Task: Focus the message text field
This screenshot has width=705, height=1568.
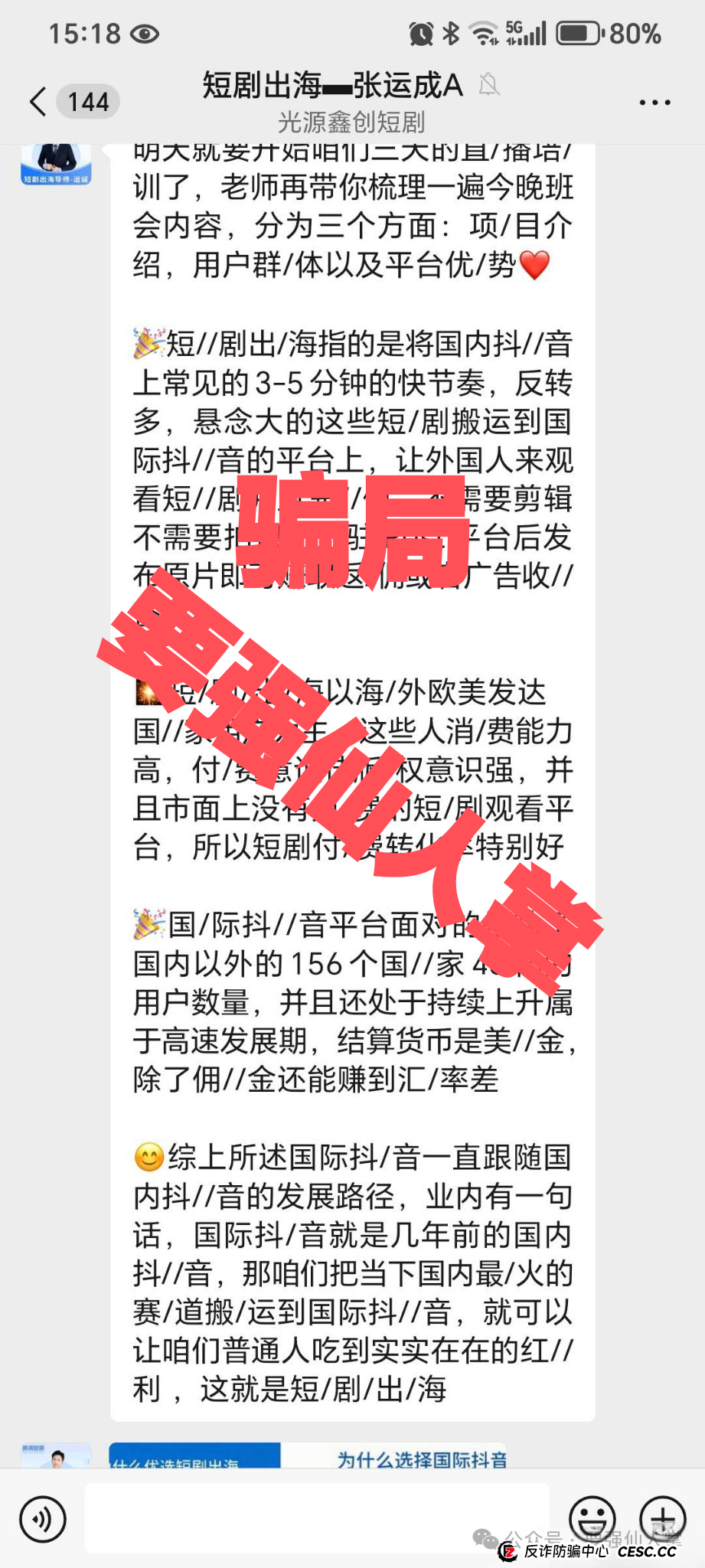Action: tap(317, 1517)
